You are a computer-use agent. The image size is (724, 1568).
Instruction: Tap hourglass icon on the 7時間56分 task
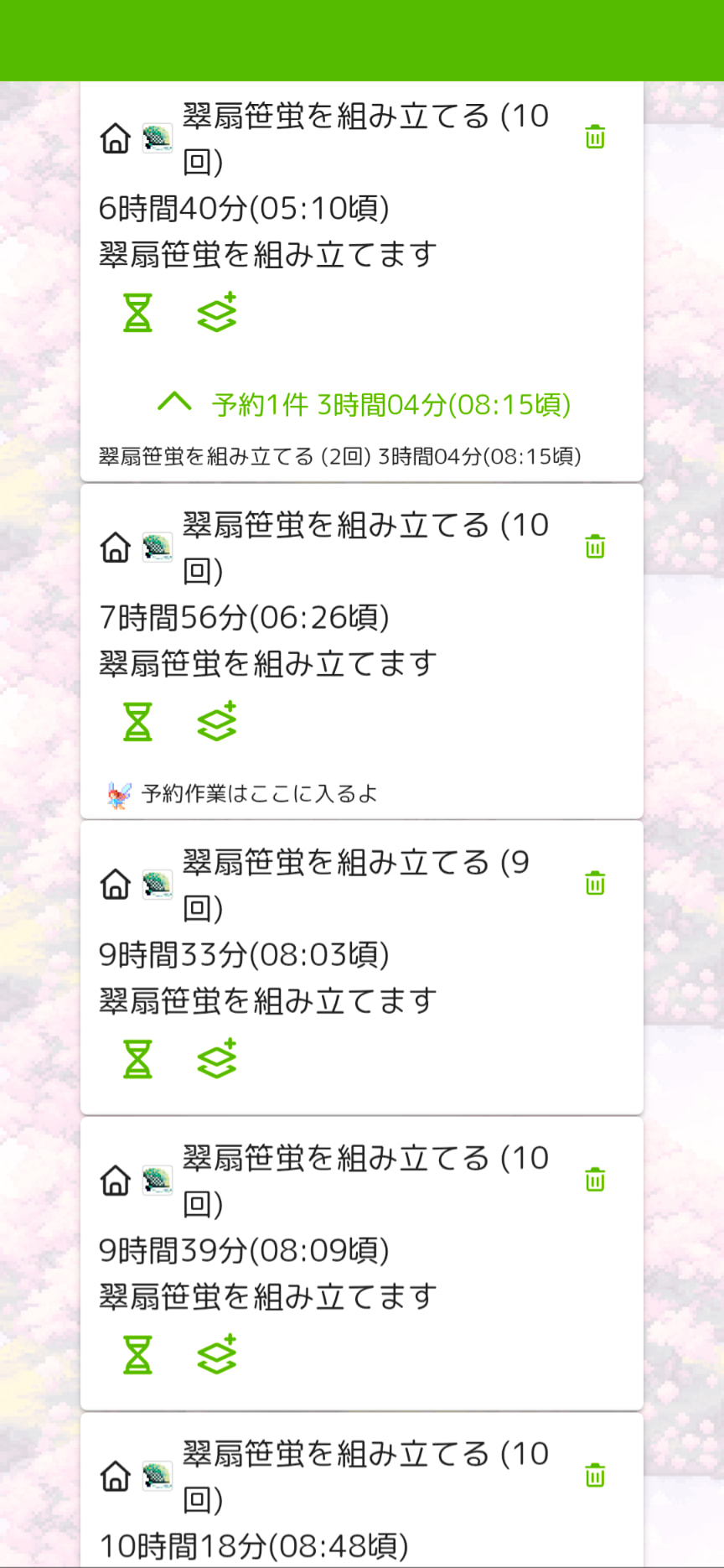(137, 722)
